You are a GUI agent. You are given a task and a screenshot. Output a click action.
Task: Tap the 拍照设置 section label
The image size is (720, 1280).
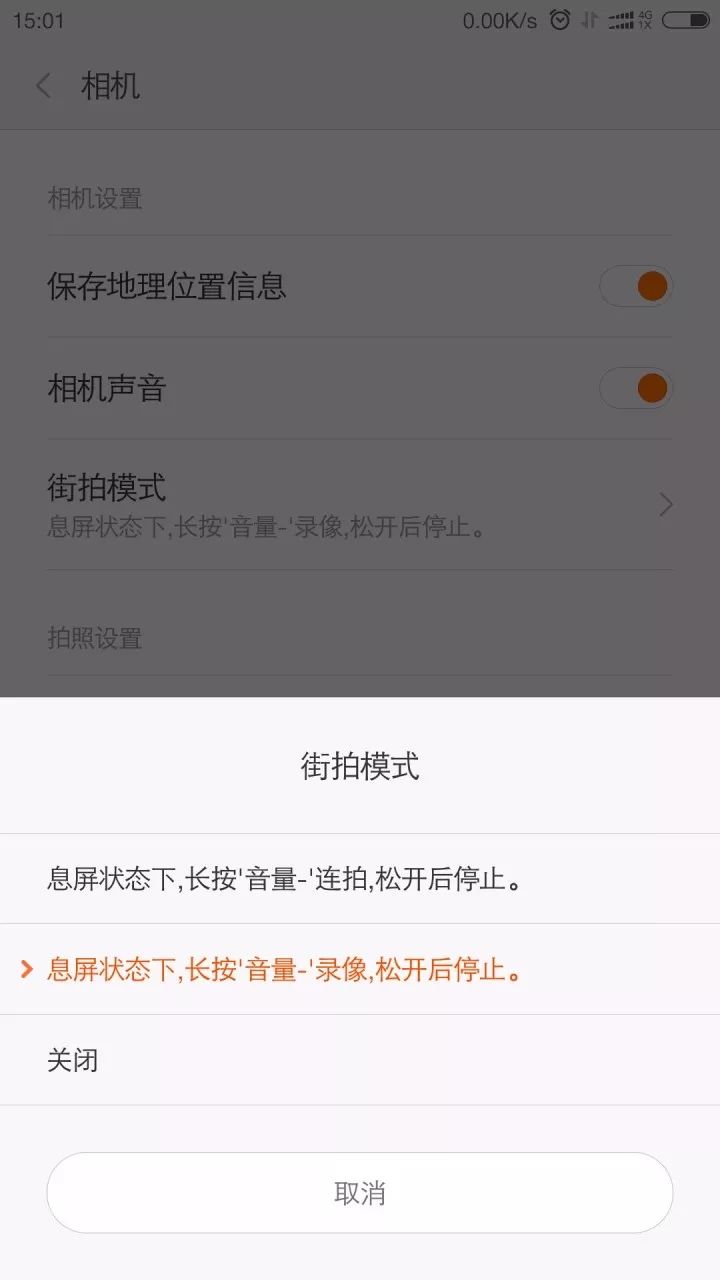tap(95, 638)
